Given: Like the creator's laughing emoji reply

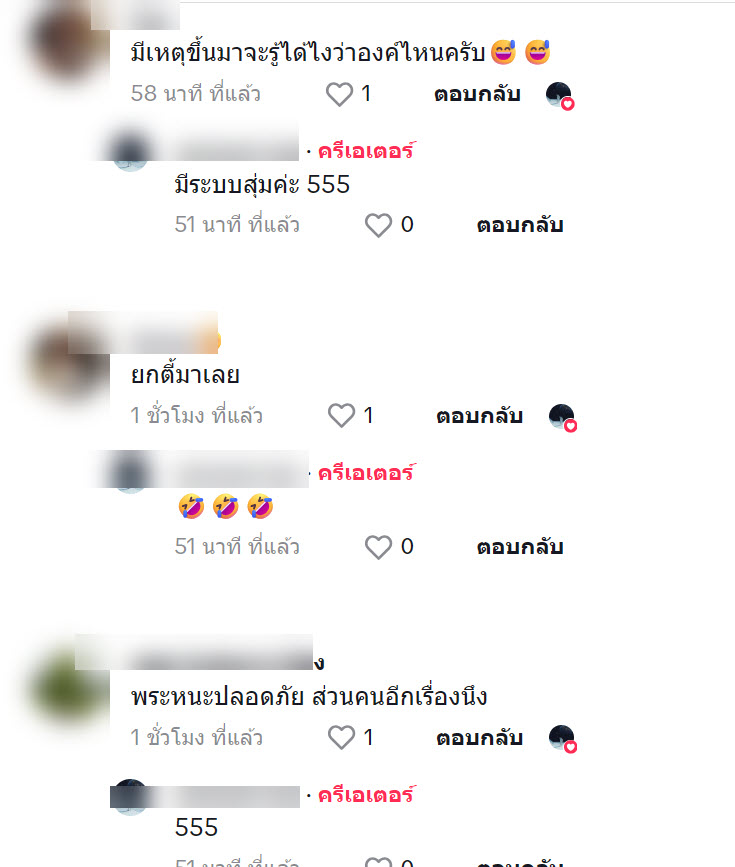Looking at the screenshot, I should pyautogui.click(x=378, y=547).
